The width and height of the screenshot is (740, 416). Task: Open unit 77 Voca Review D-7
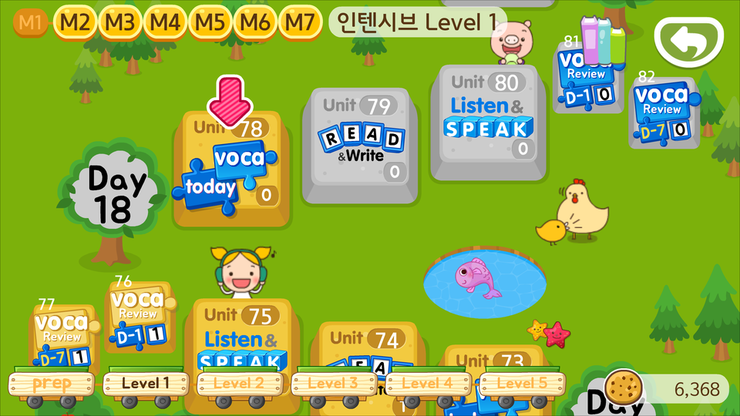point(62,337)
